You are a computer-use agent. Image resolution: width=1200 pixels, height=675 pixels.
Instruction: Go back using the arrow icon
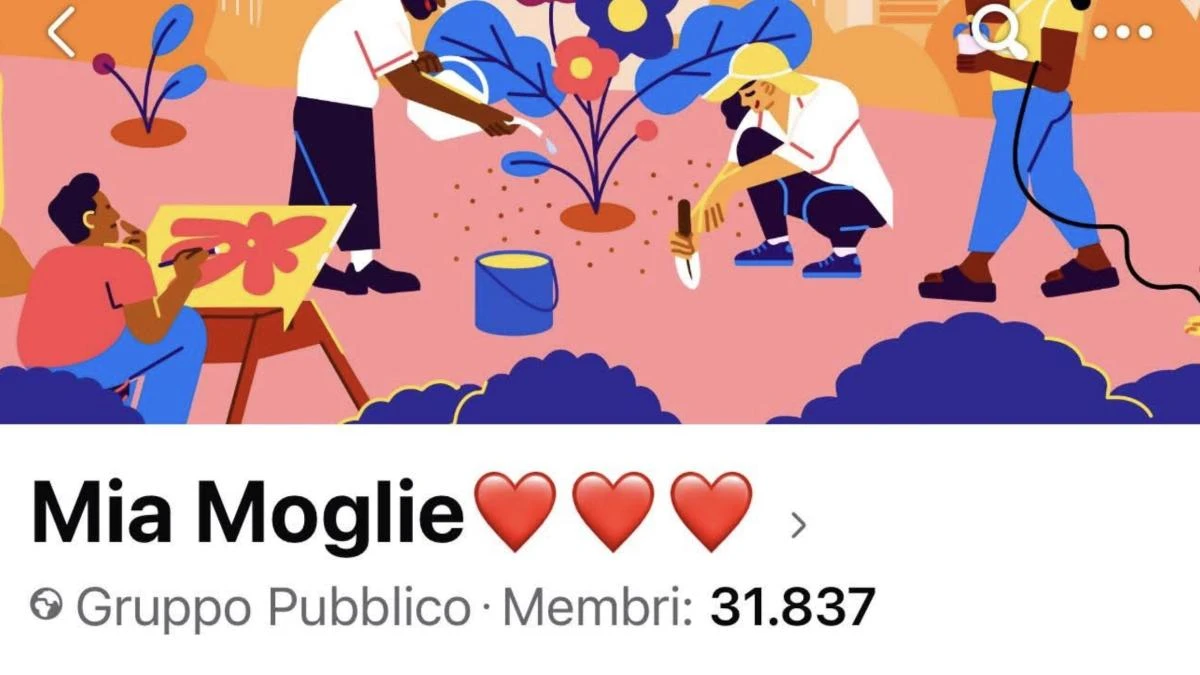click(x=62, y=32)
